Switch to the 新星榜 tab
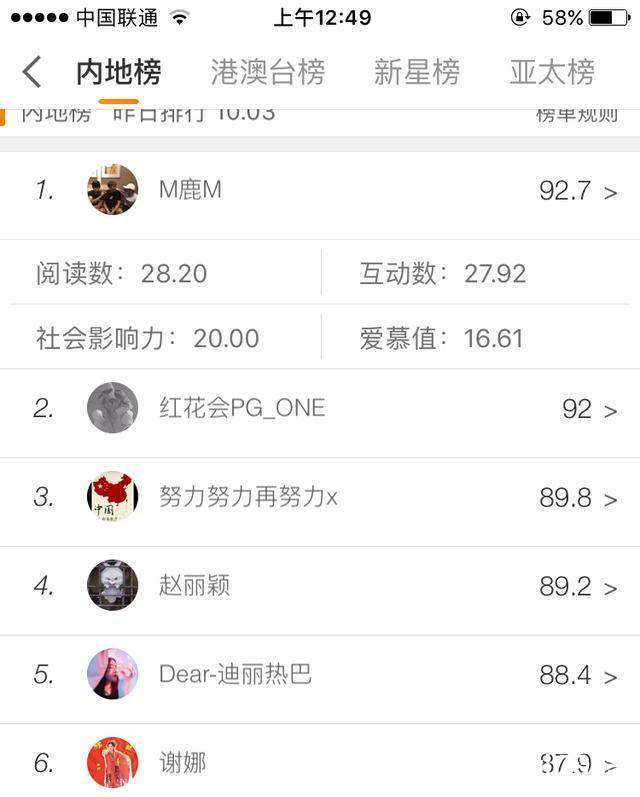Screen dimensions: 640x797 click(416, 72)
